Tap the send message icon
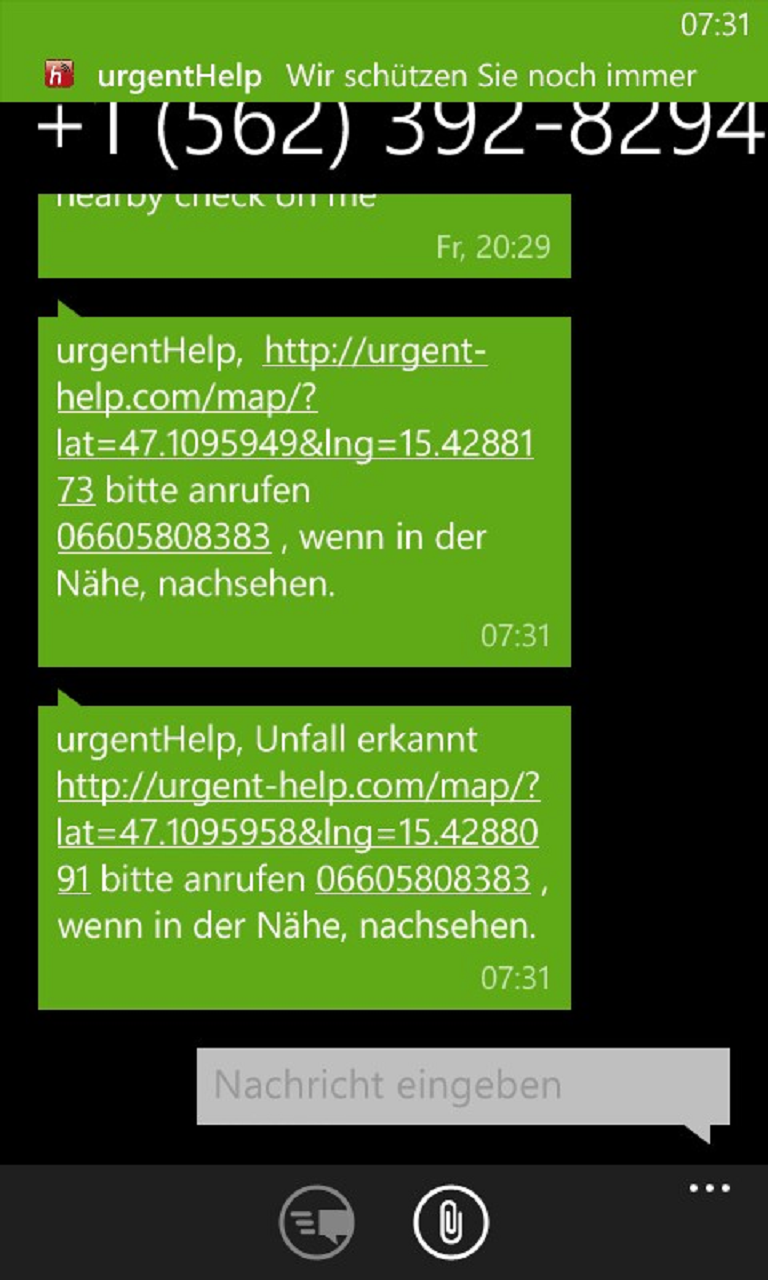Screen dimensions: 768x1280 pyautogui.click(x=316, y=1222)
